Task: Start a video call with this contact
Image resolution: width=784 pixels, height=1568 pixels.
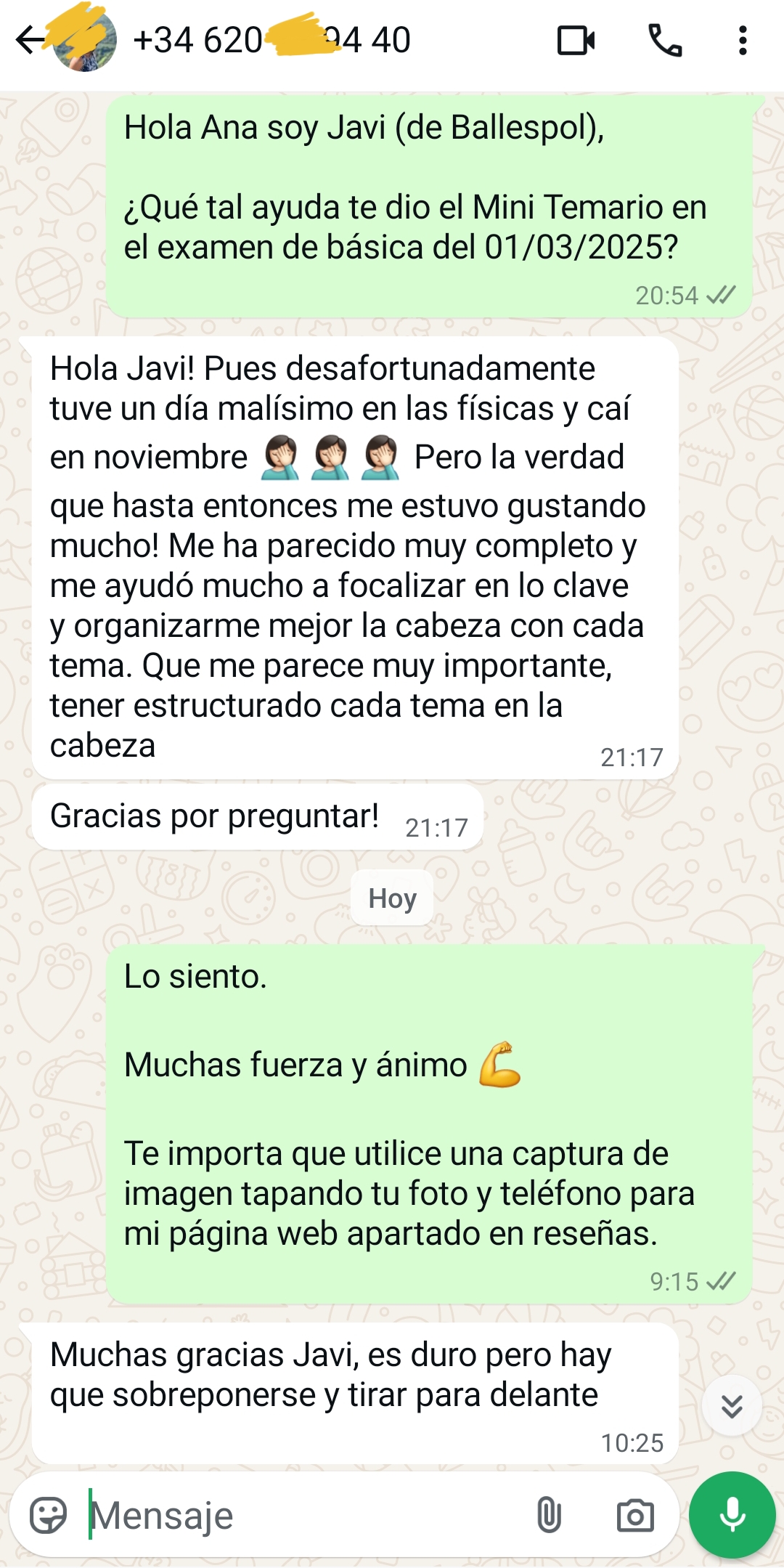Action: [576, 41]
